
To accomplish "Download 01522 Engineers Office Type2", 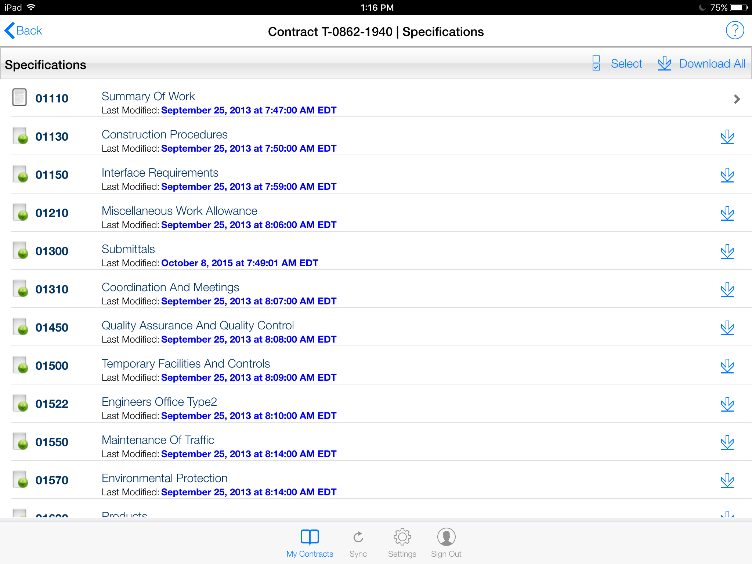I will point(727,404).
